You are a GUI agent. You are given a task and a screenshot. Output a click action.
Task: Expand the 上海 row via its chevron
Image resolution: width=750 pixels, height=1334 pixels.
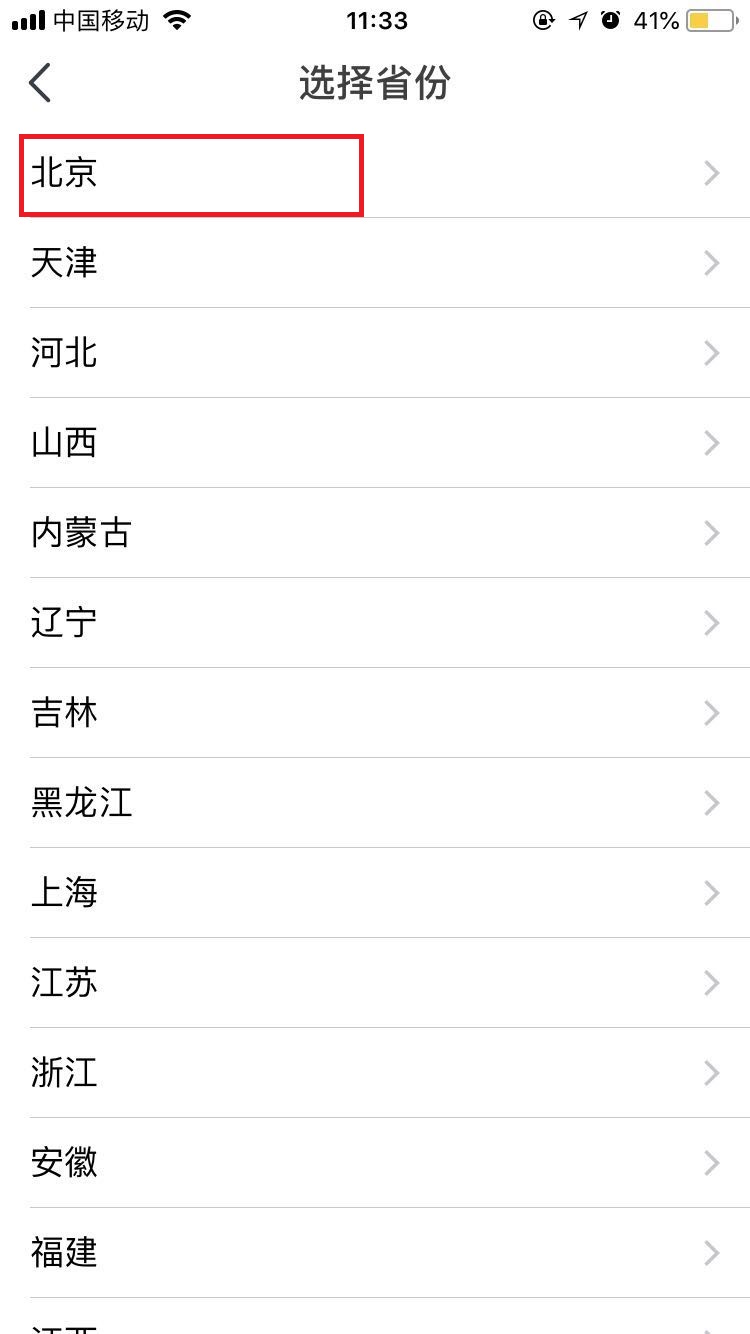[712, 893]
